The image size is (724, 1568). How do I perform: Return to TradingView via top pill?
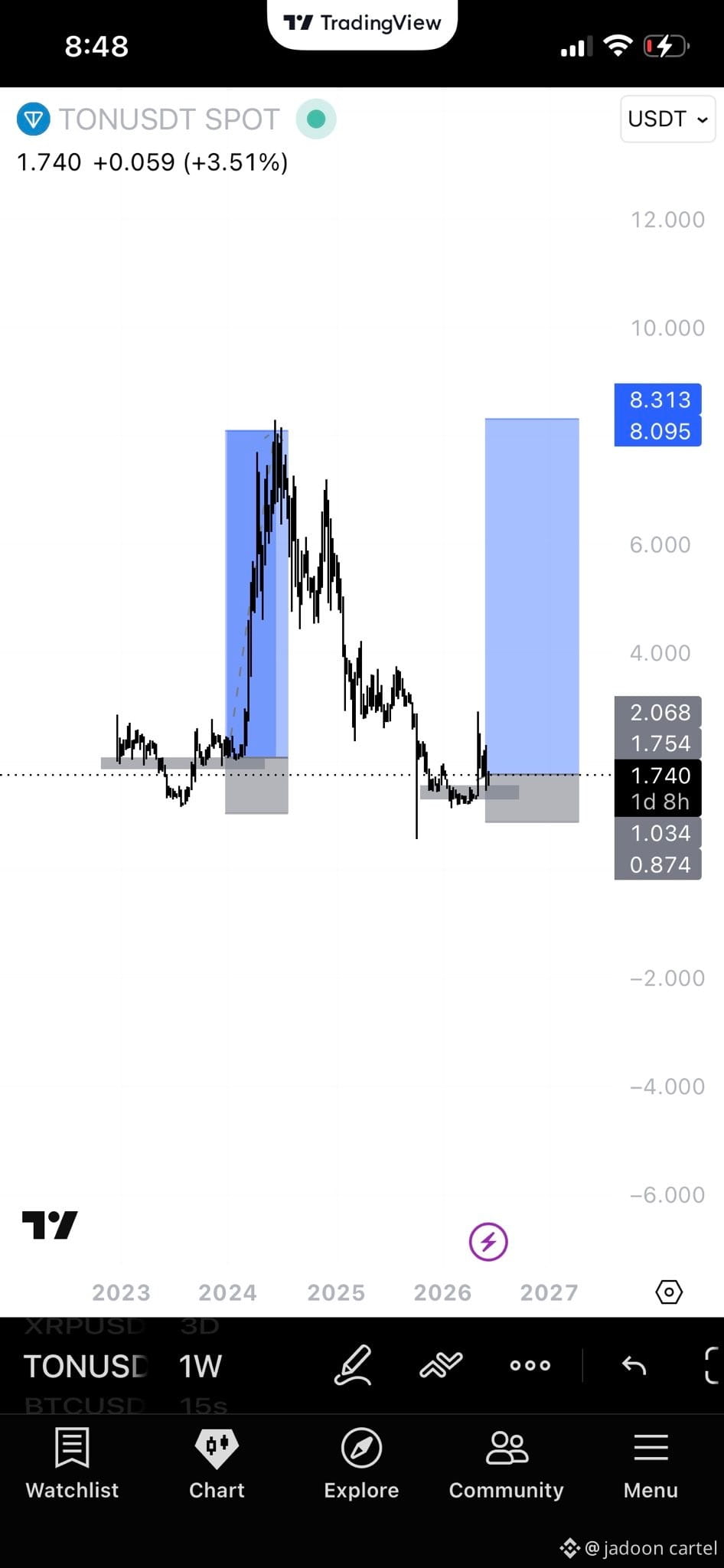(362, 23)
